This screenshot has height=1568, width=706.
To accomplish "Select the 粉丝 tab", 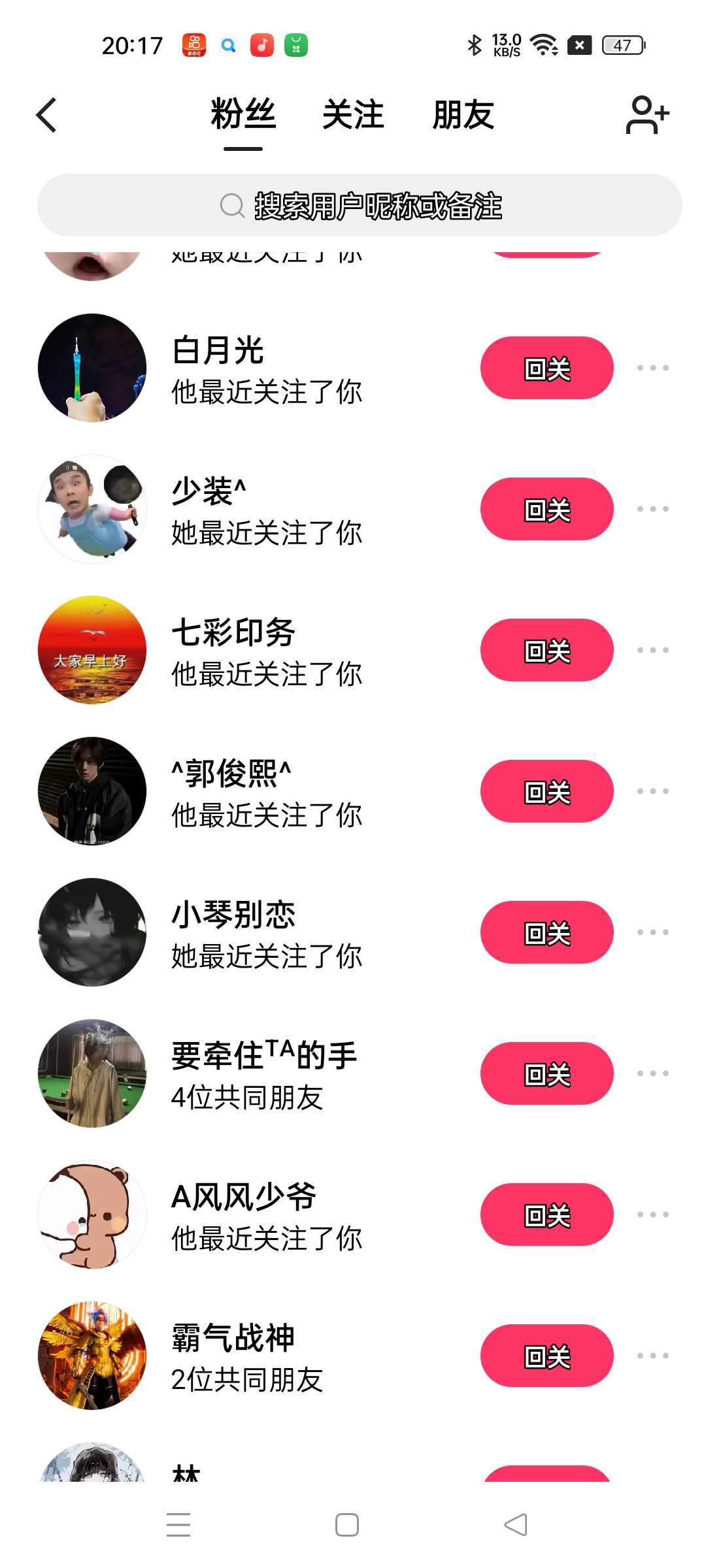I will coord(243,115).
